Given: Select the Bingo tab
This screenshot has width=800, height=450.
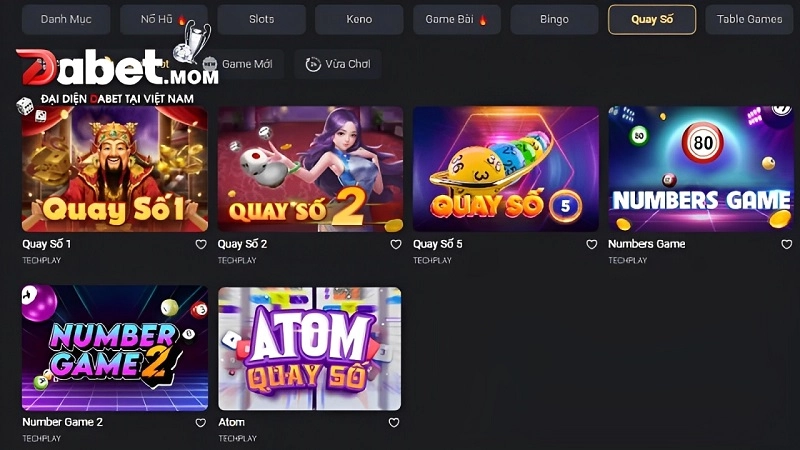Looking at the screenshot, I should tap(554, 19).
